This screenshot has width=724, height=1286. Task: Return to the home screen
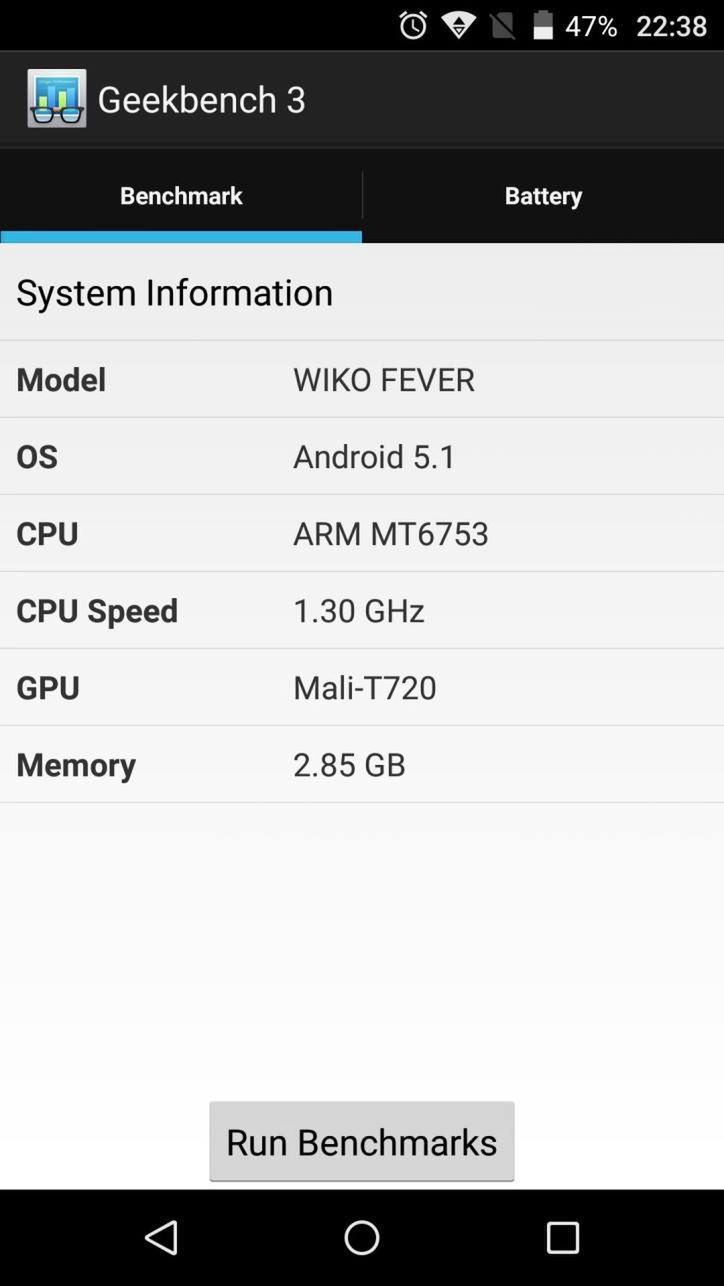point(362,1238)
